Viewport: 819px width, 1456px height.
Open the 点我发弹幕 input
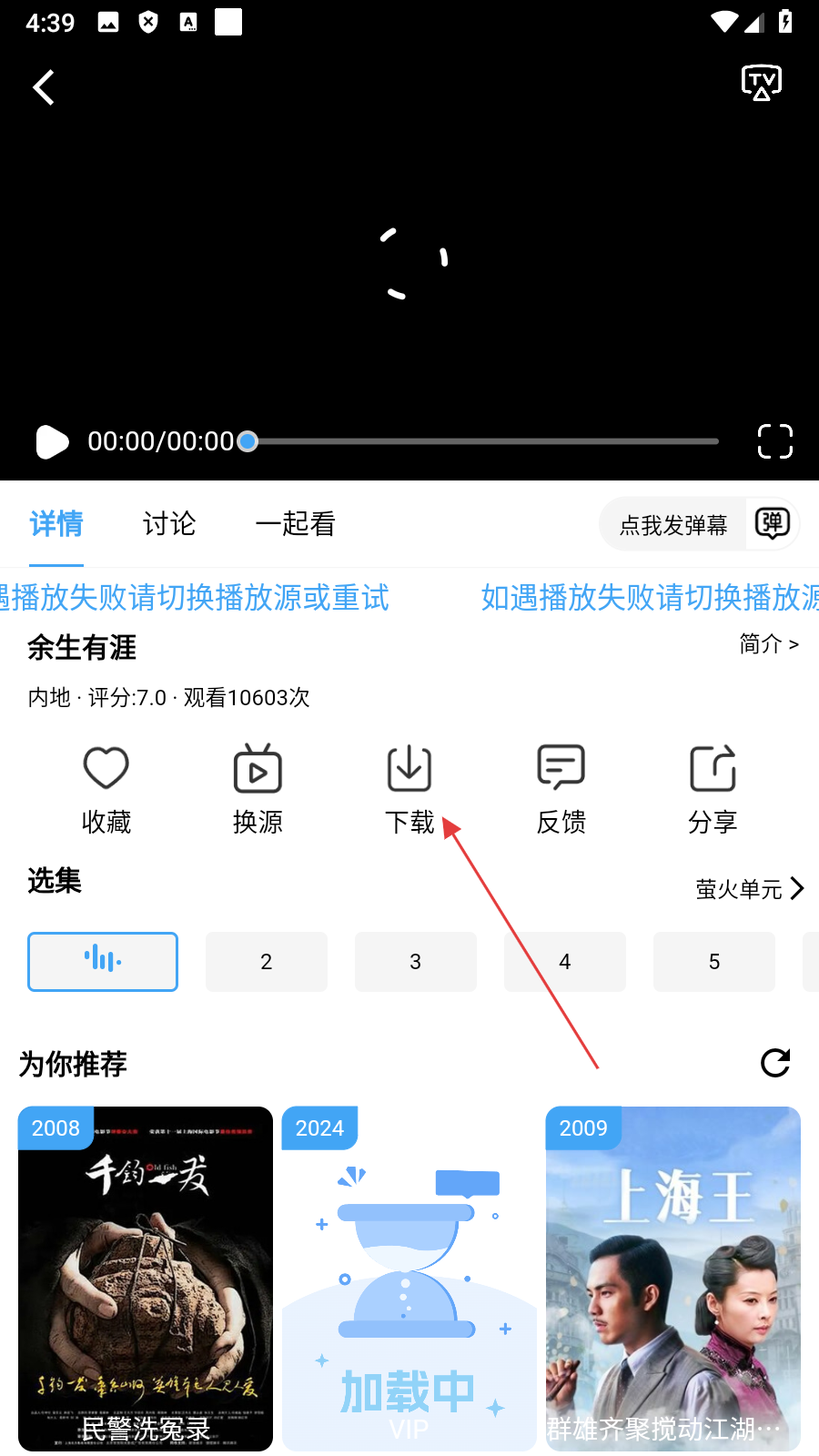[x=673, y=525]
